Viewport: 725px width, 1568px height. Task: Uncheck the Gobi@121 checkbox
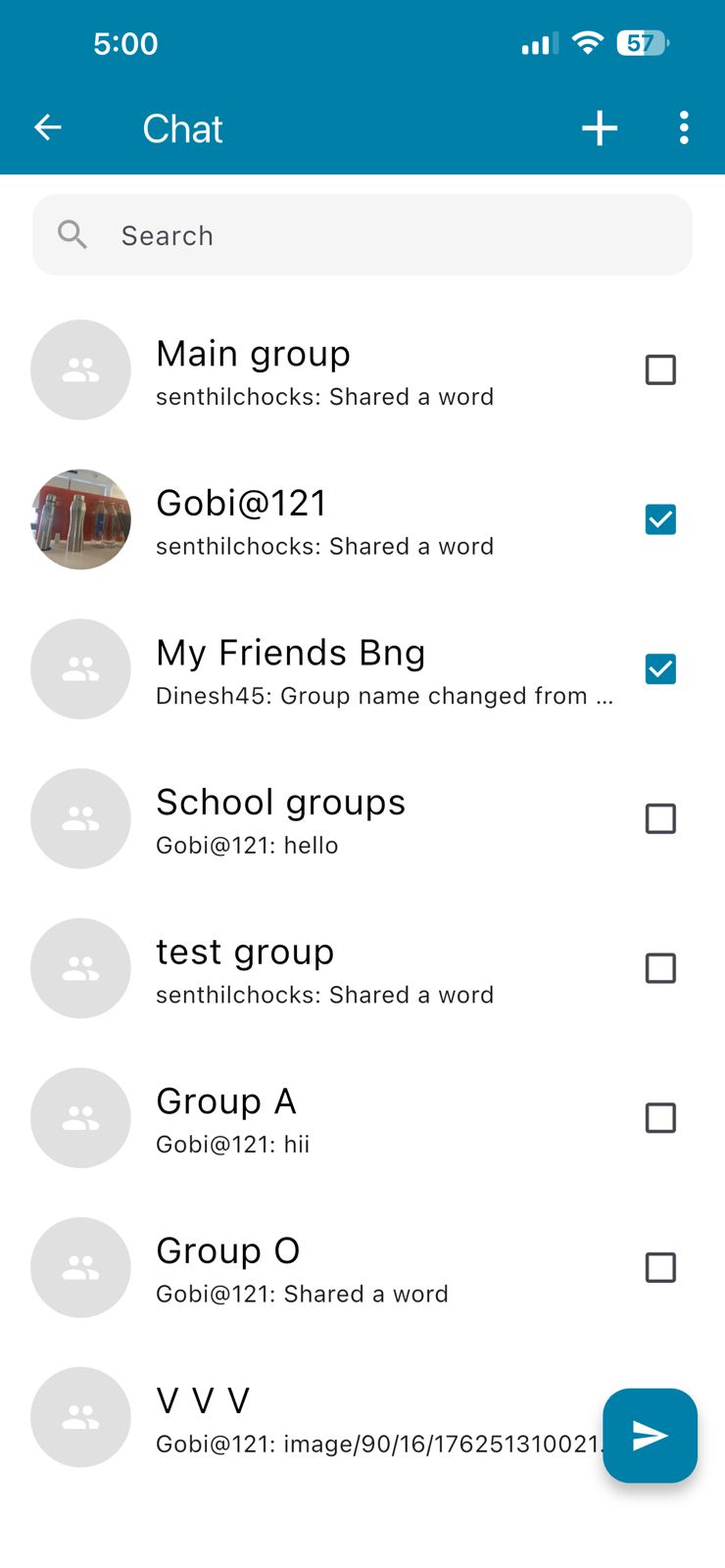tap(660, 519)
